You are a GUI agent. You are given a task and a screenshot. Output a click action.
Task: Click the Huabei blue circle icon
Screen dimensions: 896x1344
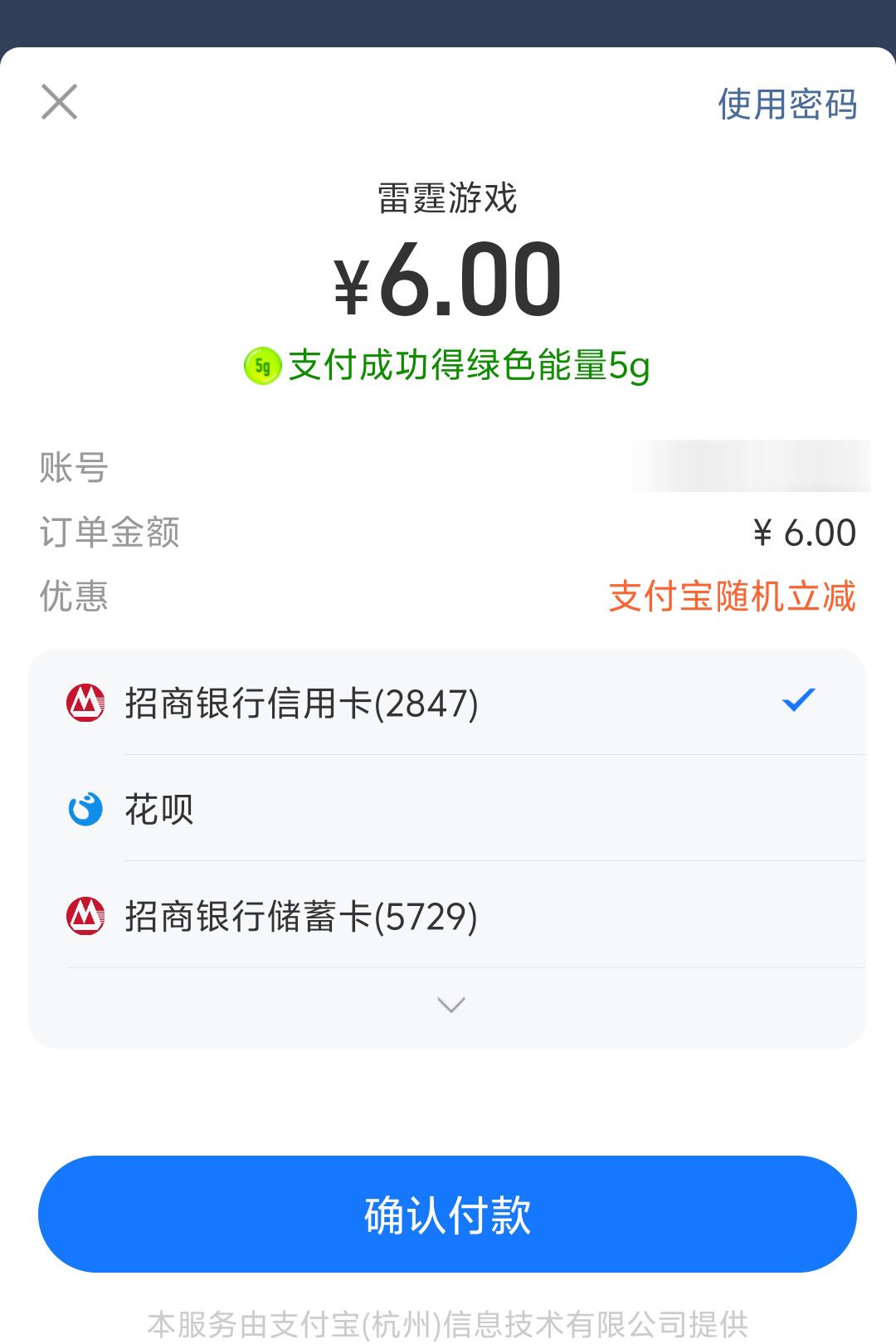coord(87,809)
